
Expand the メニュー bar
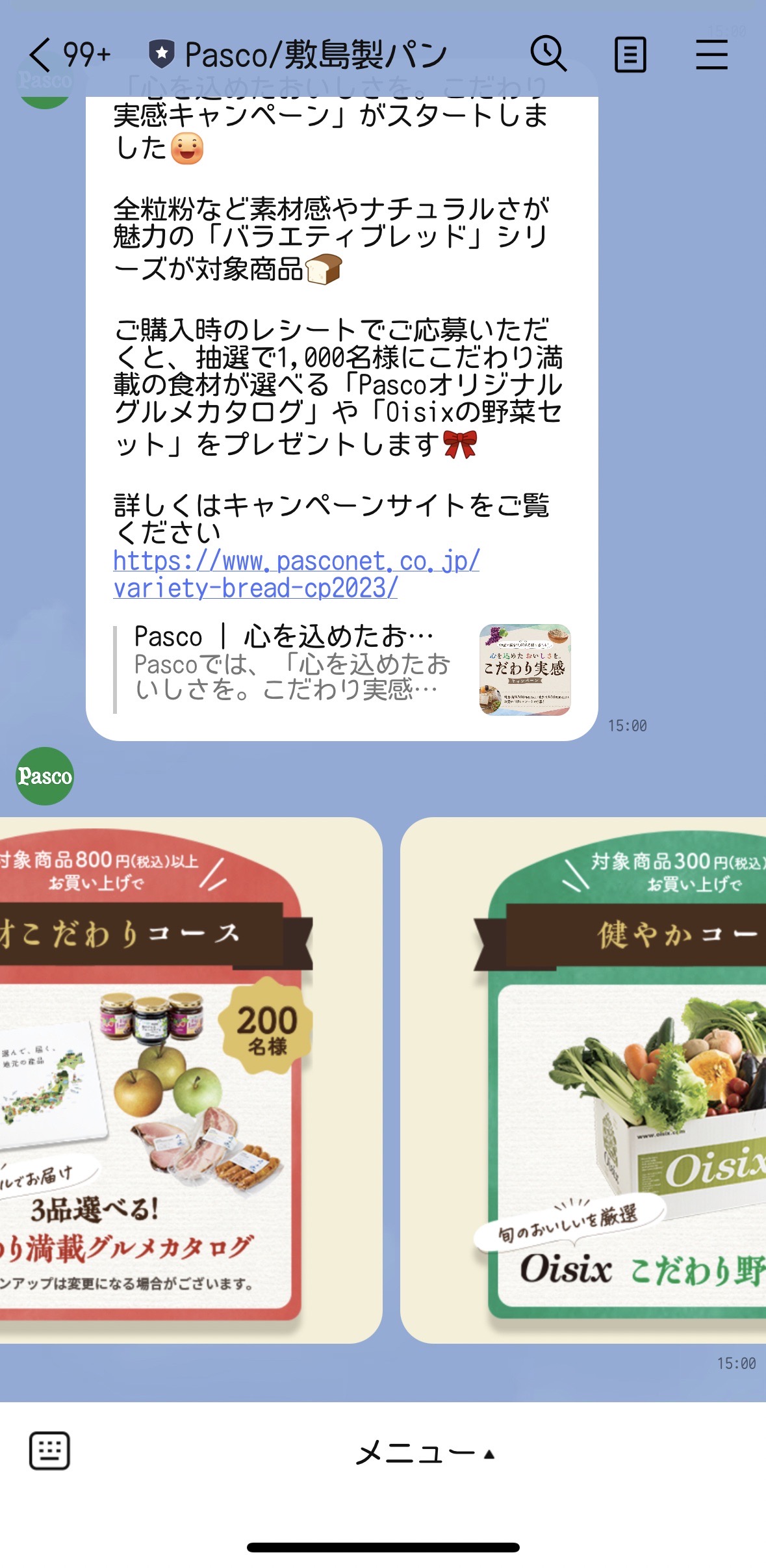(426, 1452)
